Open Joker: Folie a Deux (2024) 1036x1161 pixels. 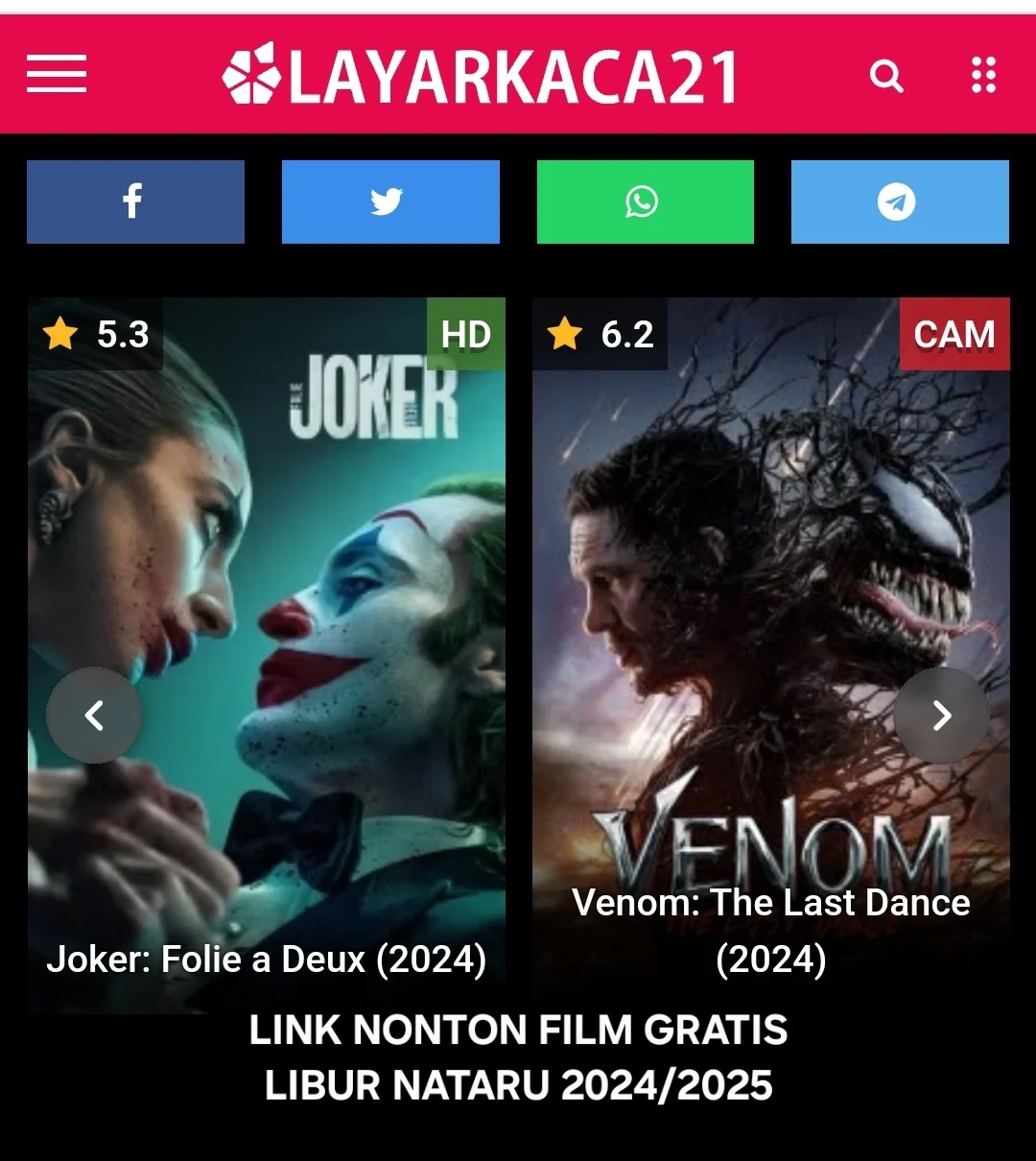tap(267, 958)
